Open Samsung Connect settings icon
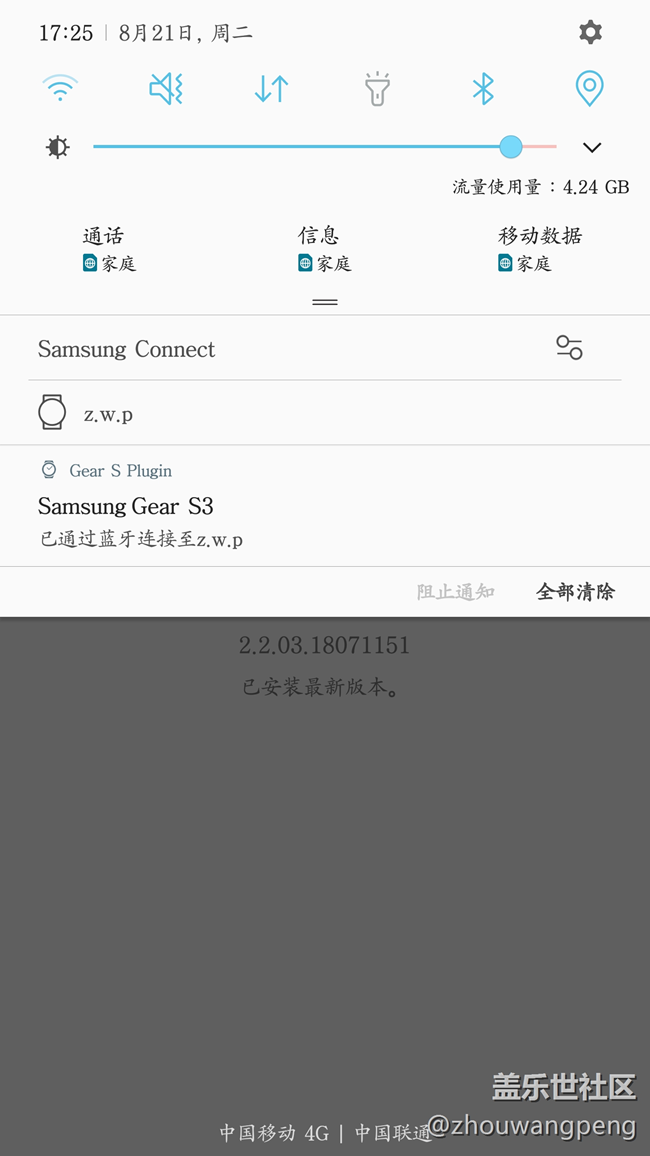This screenshot has width=650, height=1156. (569, 347)
